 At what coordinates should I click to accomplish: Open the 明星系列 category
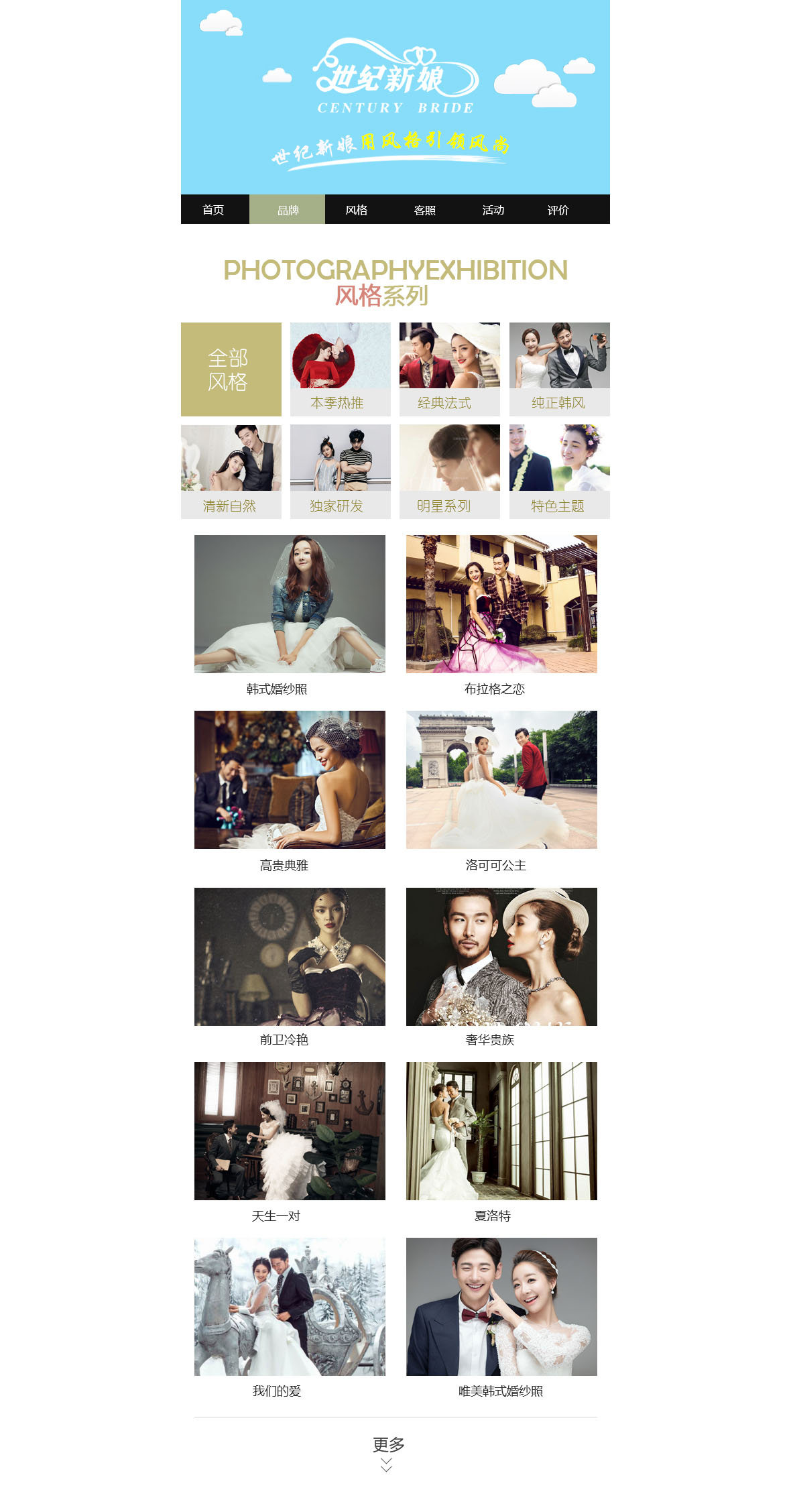coord(450,471)
